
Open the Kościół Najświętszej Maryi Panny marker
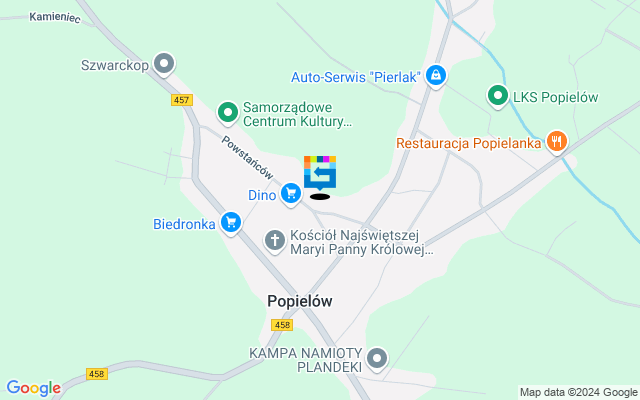275,240
